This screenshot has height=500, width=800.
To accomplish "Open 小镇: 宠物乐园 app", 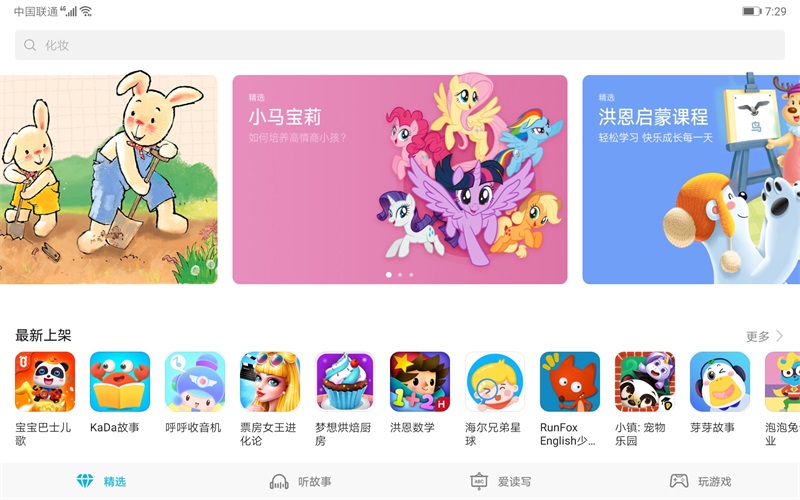I will coord(644,382).
